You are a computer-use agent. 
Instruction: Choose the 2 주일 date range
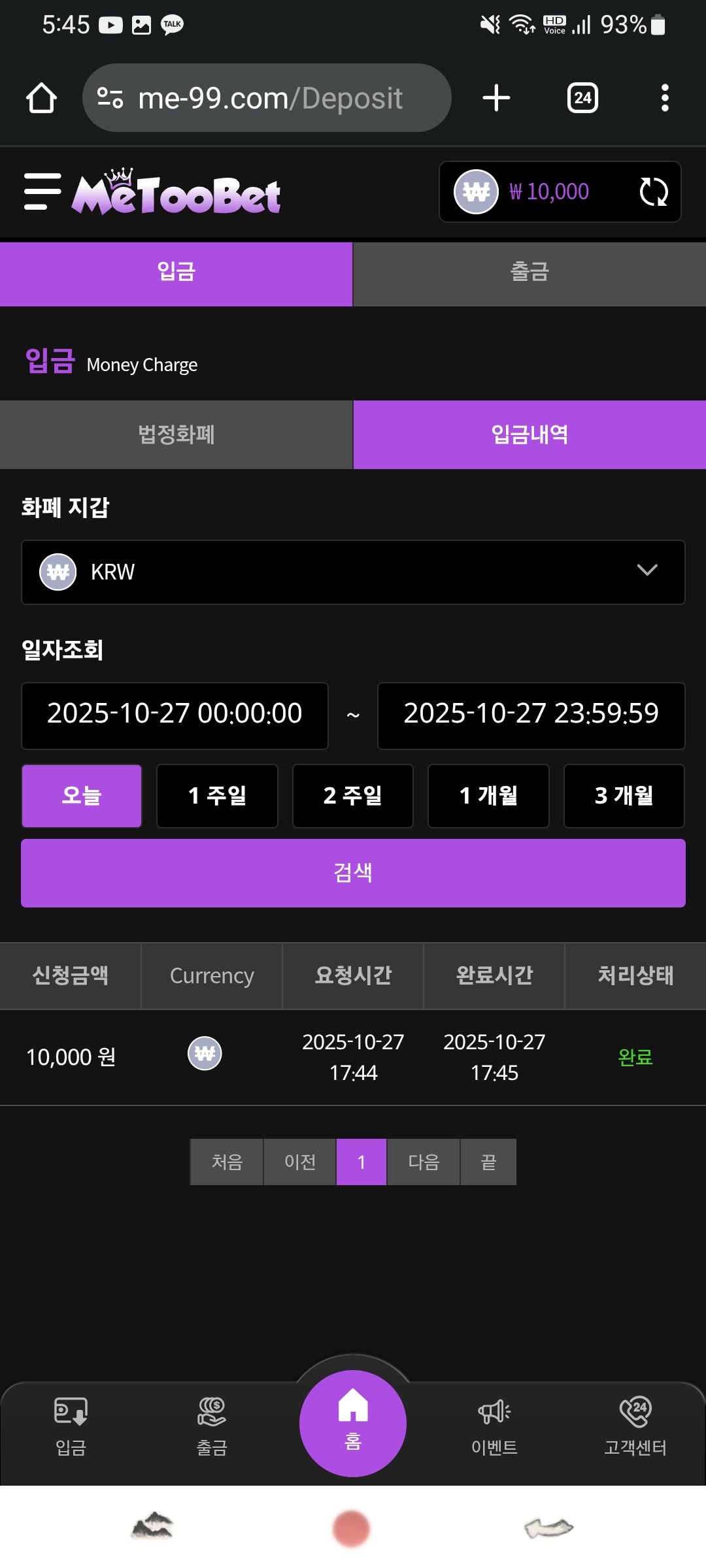[352, 796]
